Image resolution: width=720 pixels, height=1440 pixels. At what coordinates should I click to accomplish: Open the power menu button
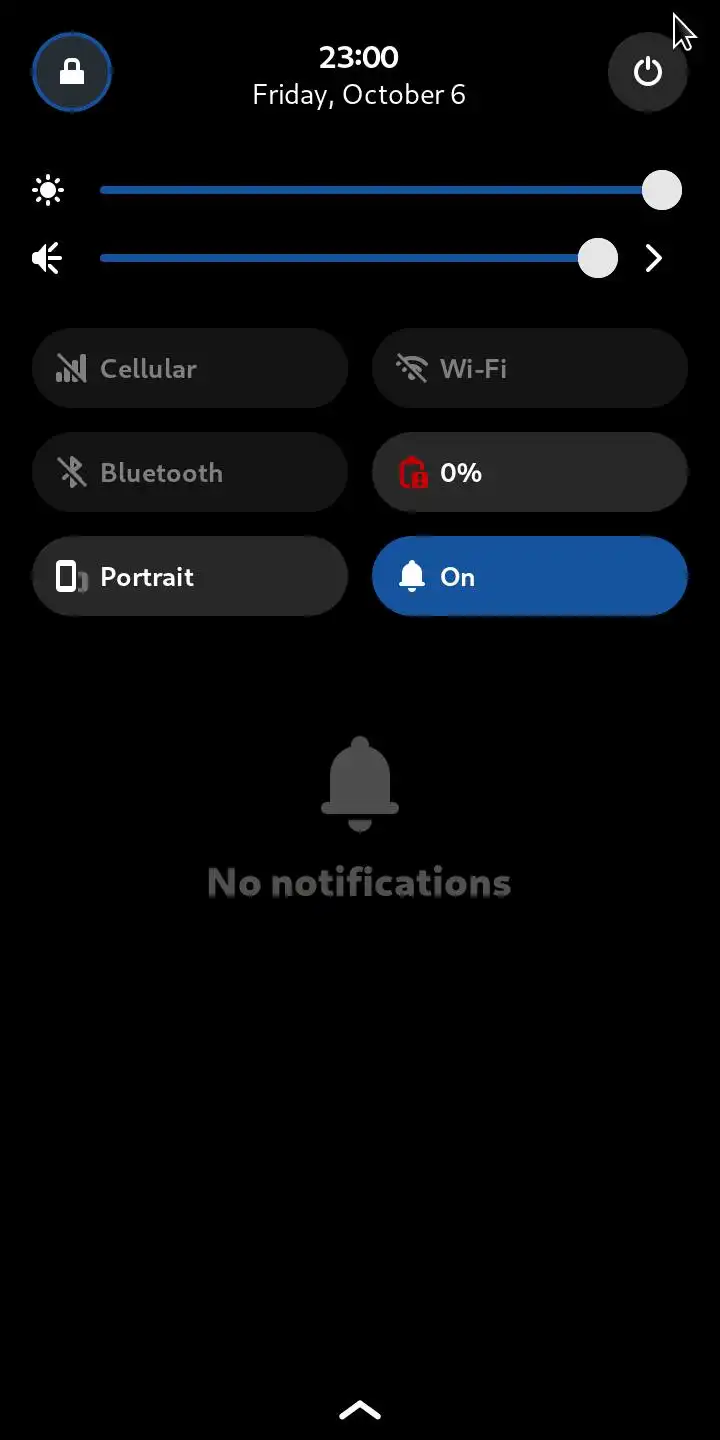(x=648, y=72)
